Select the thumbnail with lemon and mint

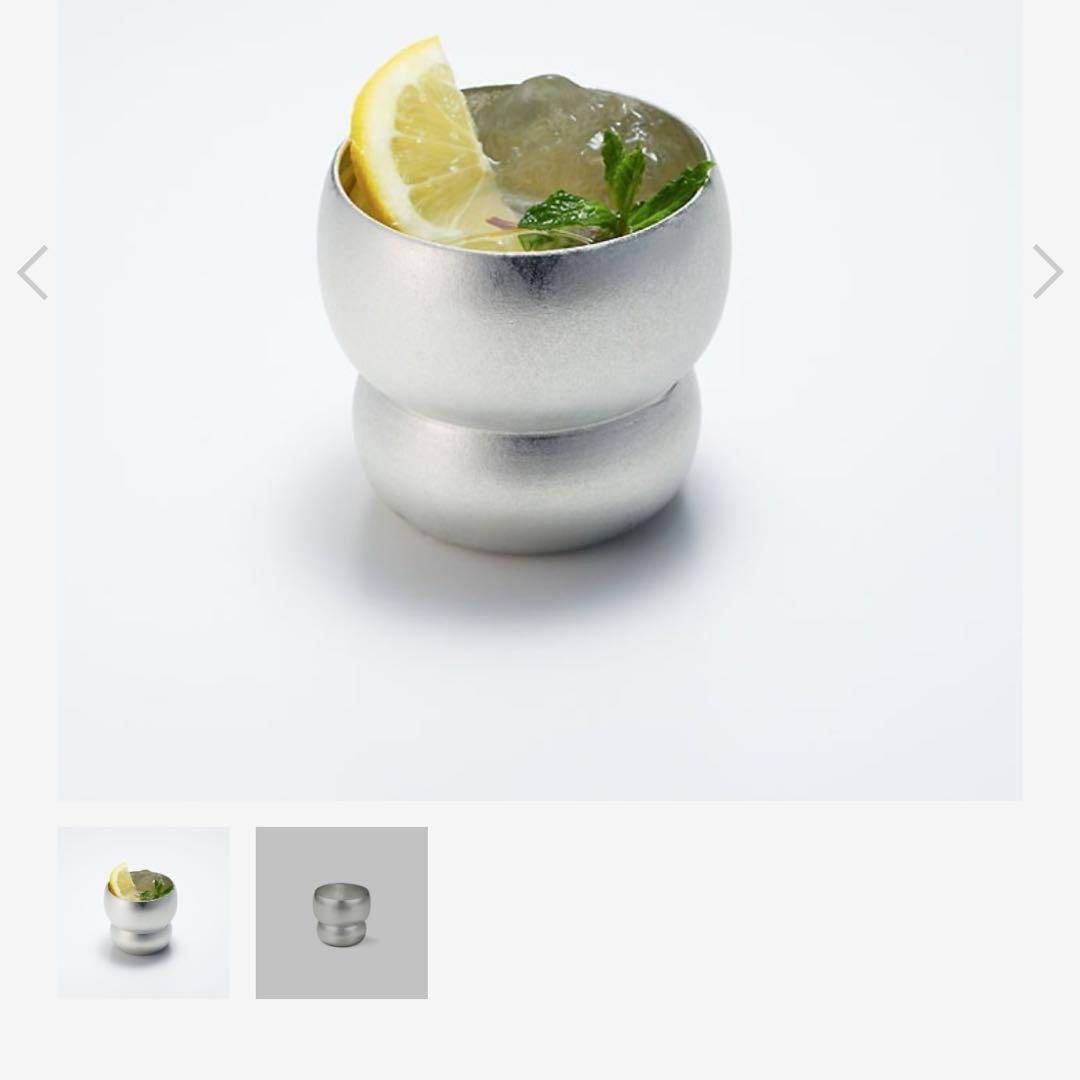pos(143,912)
